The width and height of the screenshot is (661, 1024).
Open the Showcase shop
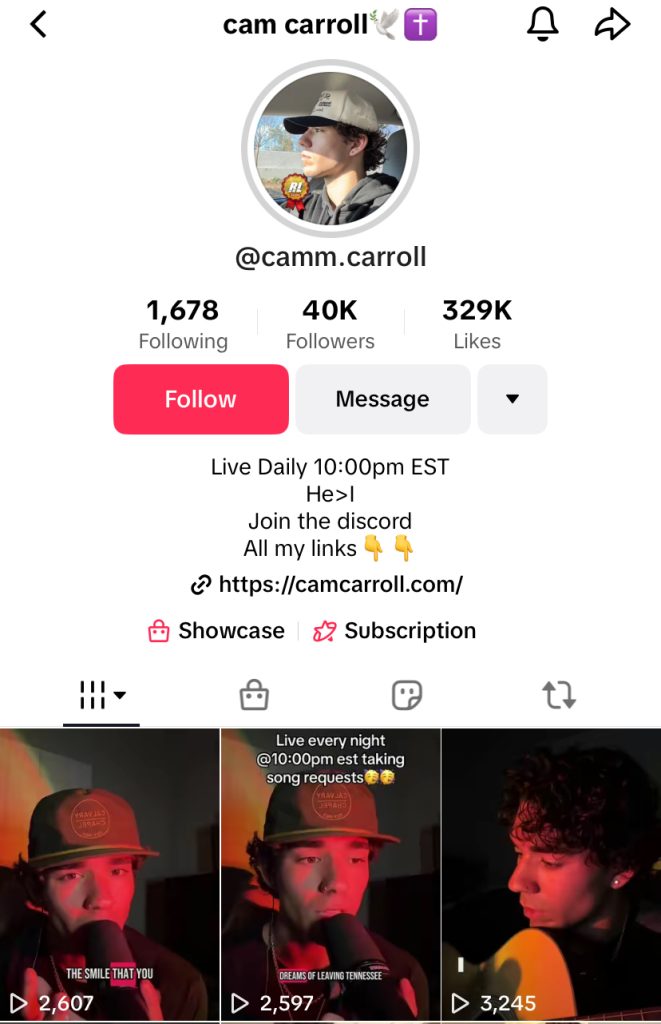coord(217,631)
